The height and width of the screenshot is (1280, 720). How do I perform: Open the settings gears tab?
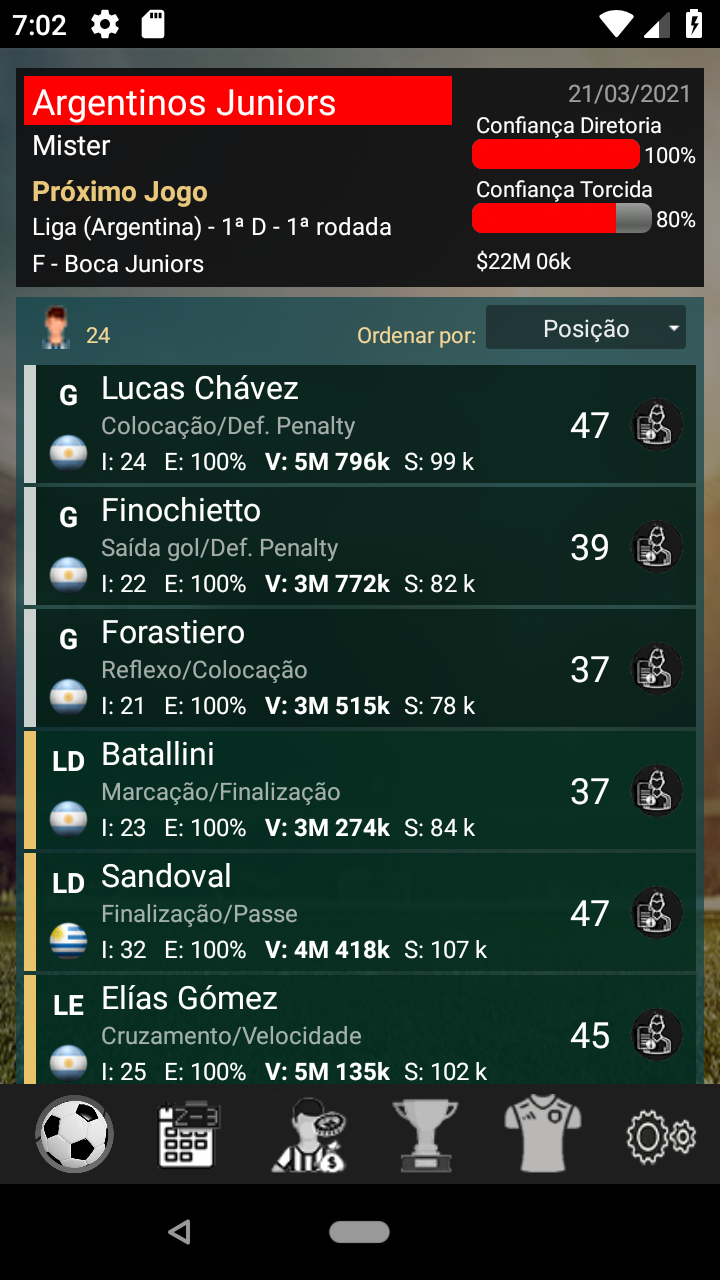tap(661, 1136)
